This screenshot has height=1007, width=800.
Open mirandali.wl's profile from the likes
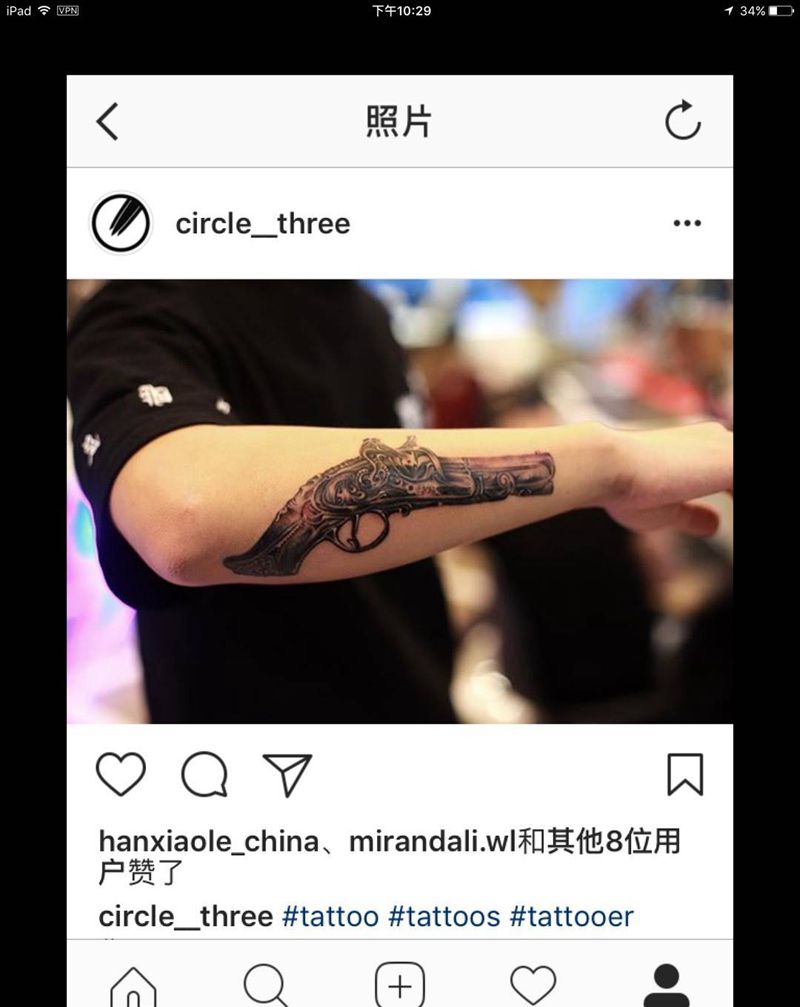(431, 842)
